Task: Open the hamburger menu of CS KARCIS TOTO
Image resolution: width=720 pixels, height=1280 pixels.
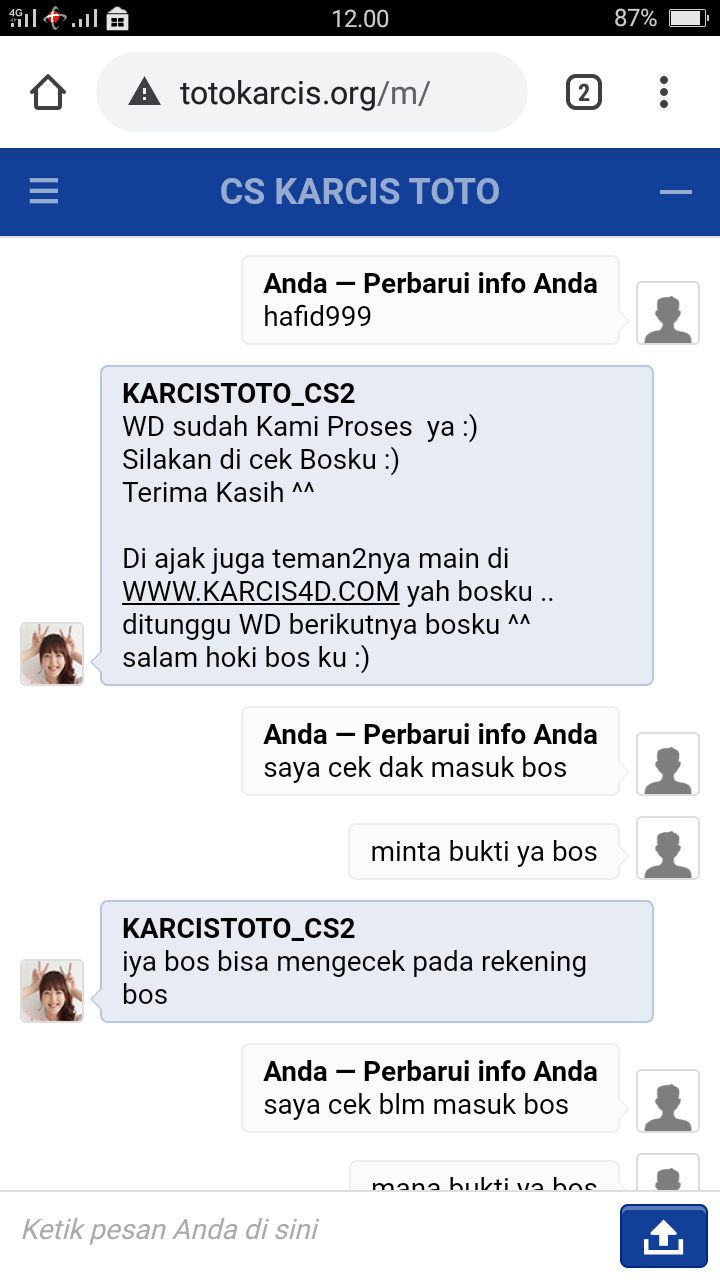Action: point(43,192)
